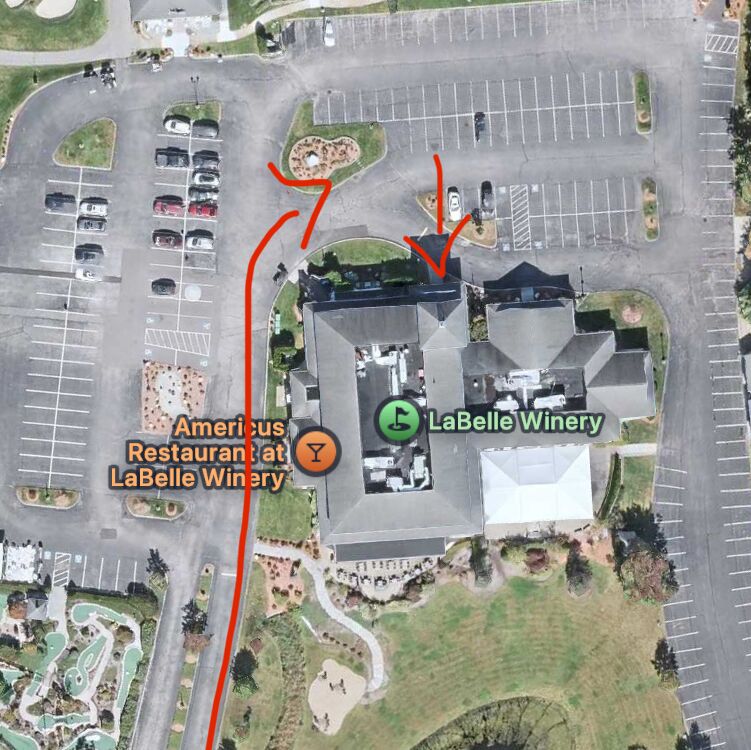The height and width of the screenshot is (750, 751).
Task: Select the LaBelle Winery golf marker
Action: 398,421
